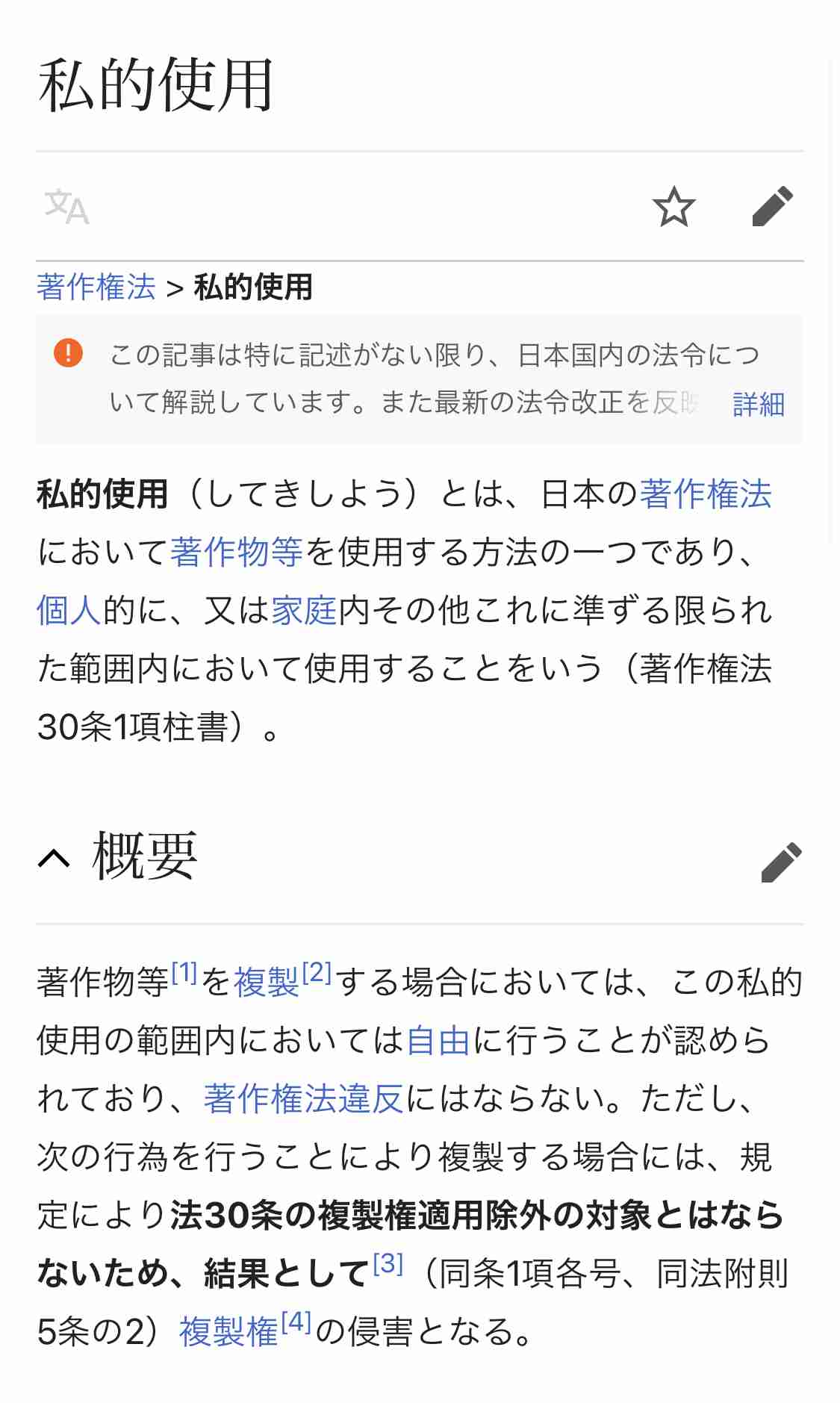Follow the 著作物等 link
The image size is (840, 1403).
(x=236, y=553)
